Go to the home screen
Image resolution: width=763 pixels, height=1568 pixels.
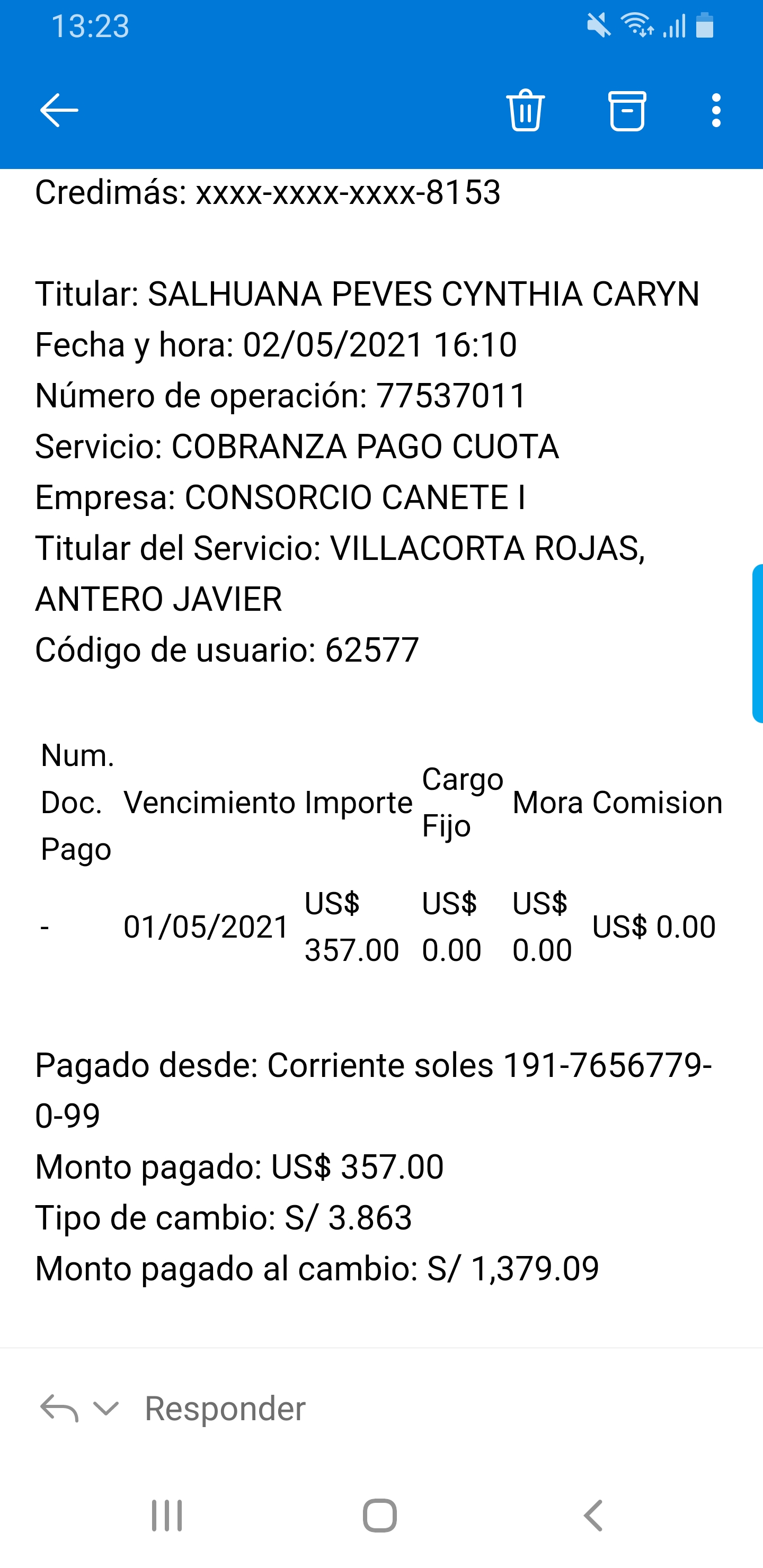pos(380,1516)
